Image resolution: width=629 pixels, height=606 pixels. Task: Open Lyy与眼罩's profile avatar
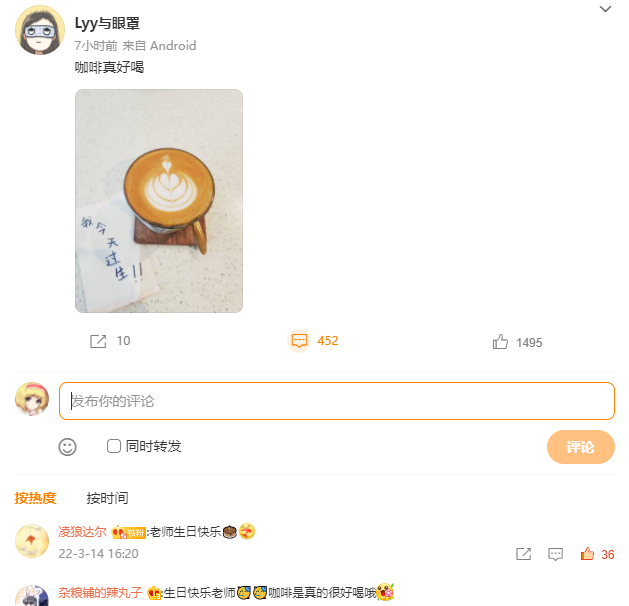coord(40,30)
